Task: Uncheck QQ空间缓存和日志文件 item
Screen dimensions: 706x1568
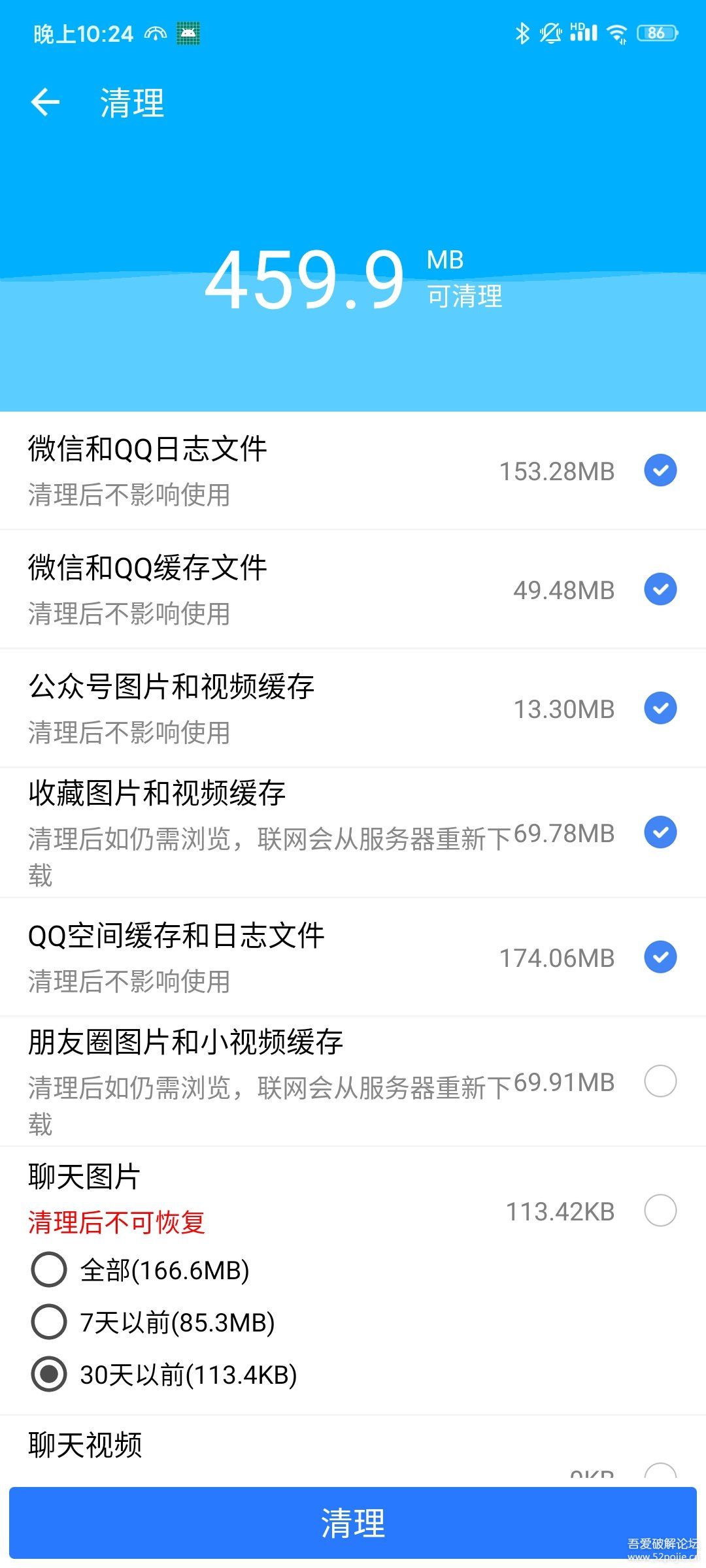Action: pyautogui.click(x=660, y=957)
